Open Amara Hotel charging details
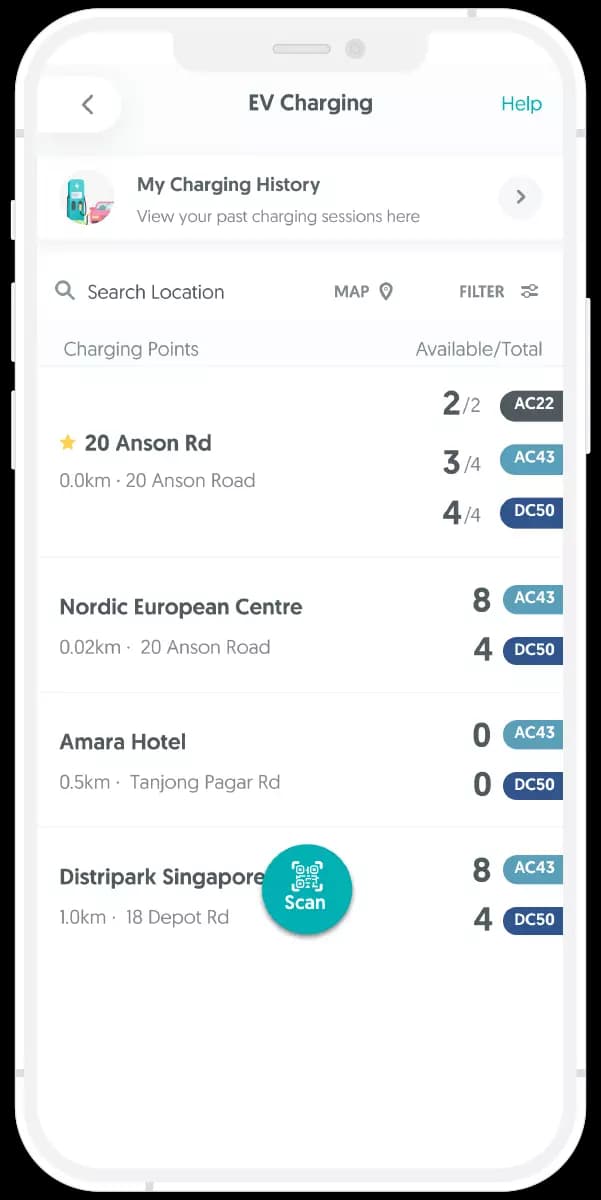This screenshot has height=1200, width=601. coord(123,742)
